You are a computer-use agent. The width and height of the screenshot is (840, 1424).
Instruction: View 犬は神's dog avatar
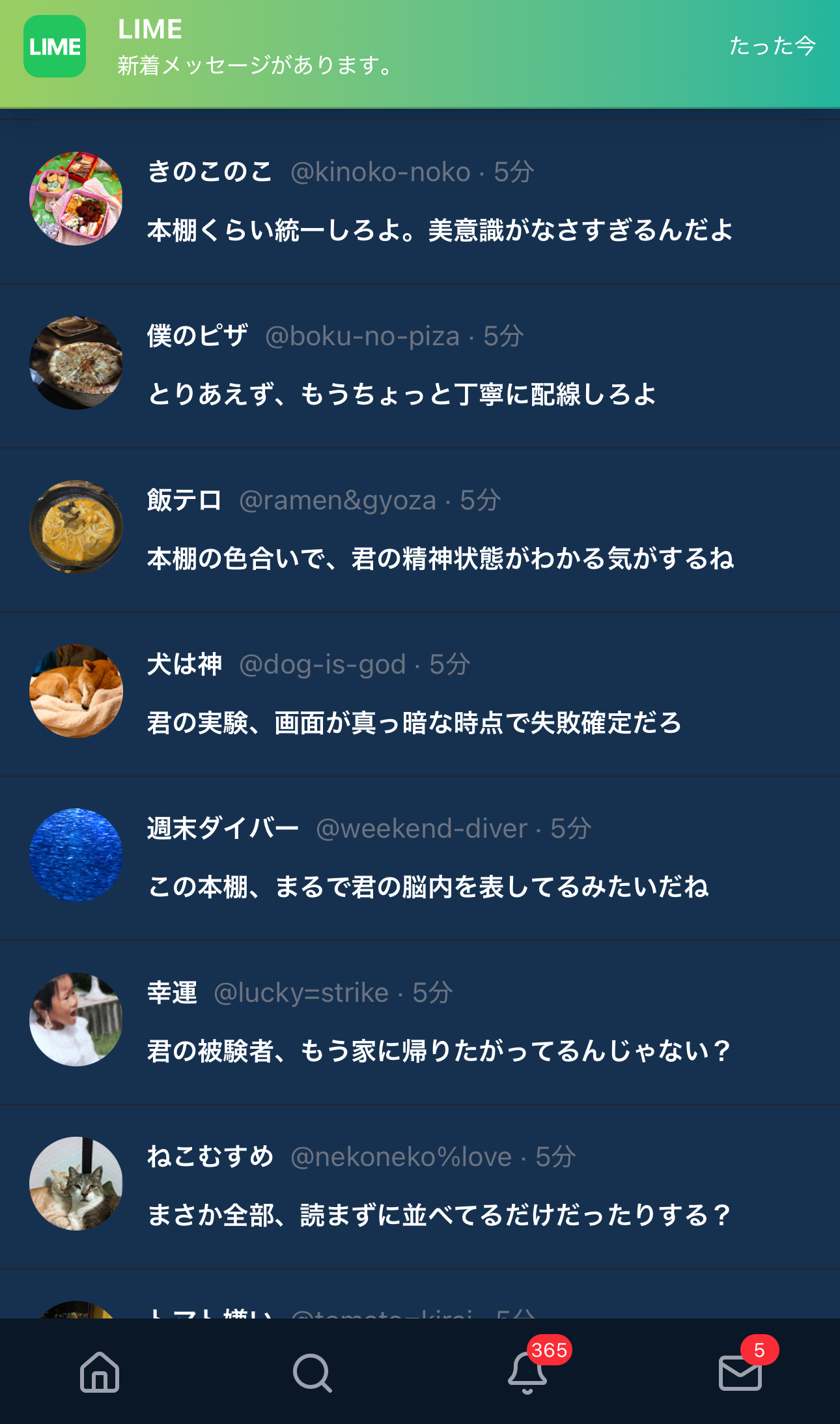(x=76, y=691)
